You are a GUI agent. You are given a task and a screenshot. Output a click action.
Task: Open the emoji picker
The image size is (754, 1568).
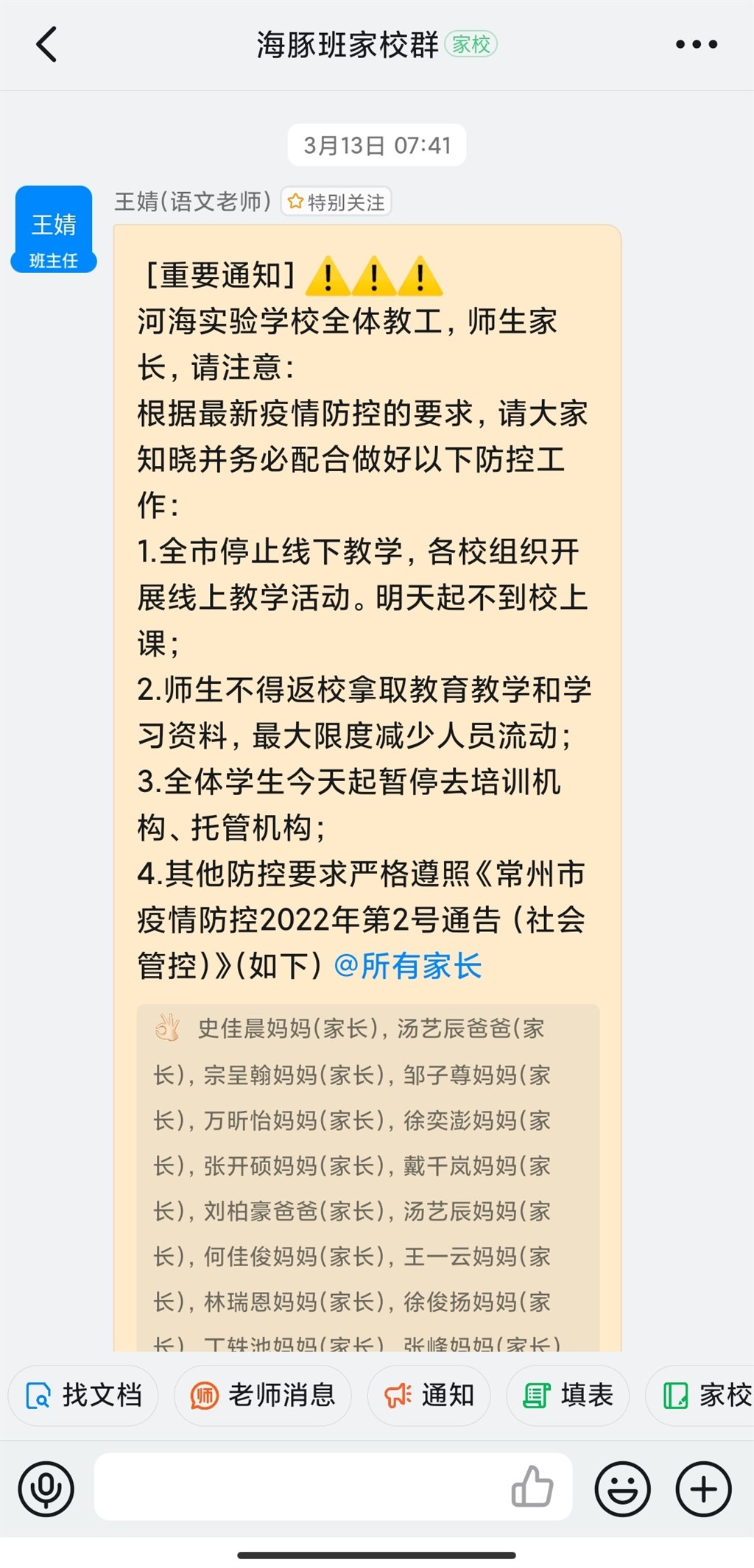coord(623,1489)
